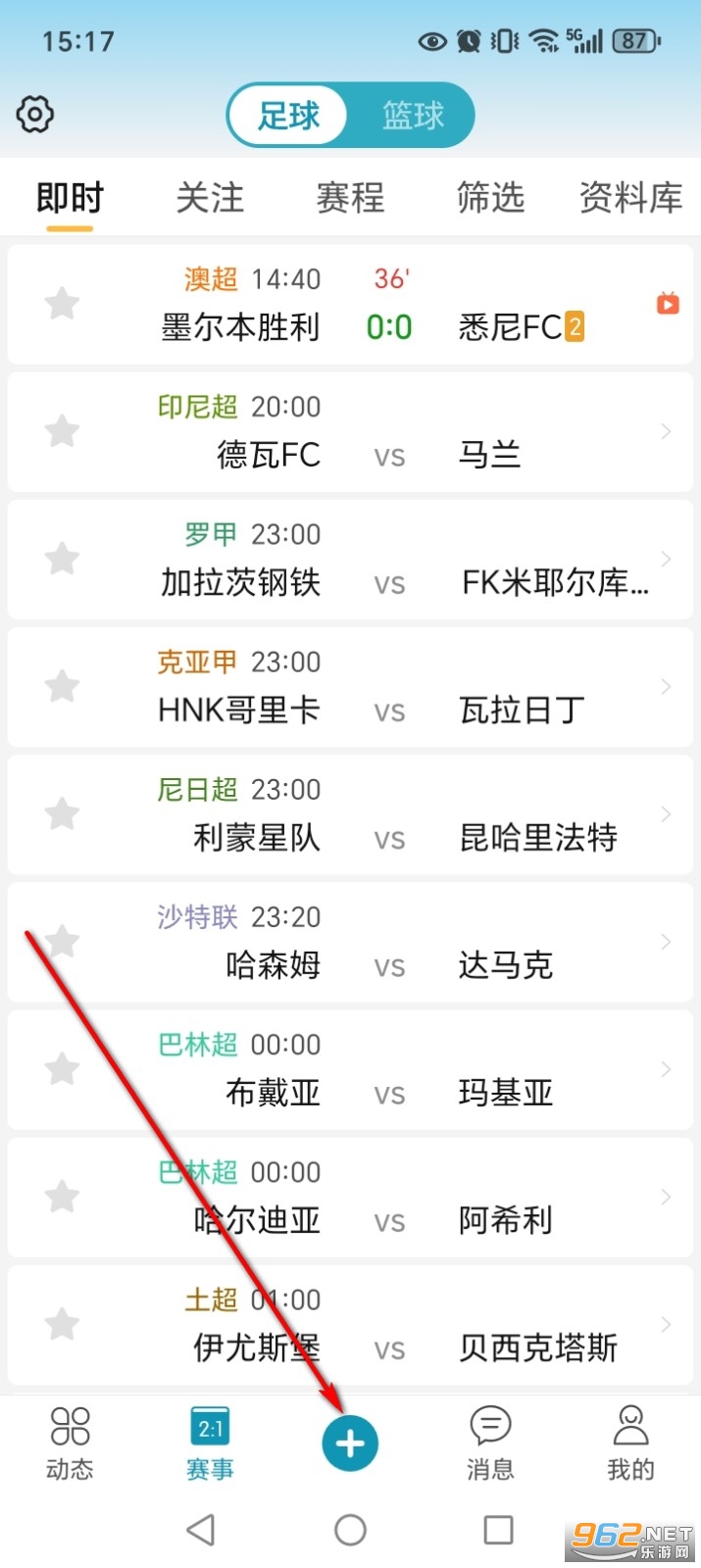This screenshot has width=701, height=1568.
Task: Open the 筛选 tab
Action: pyautogui.click(x=490, y=198)
